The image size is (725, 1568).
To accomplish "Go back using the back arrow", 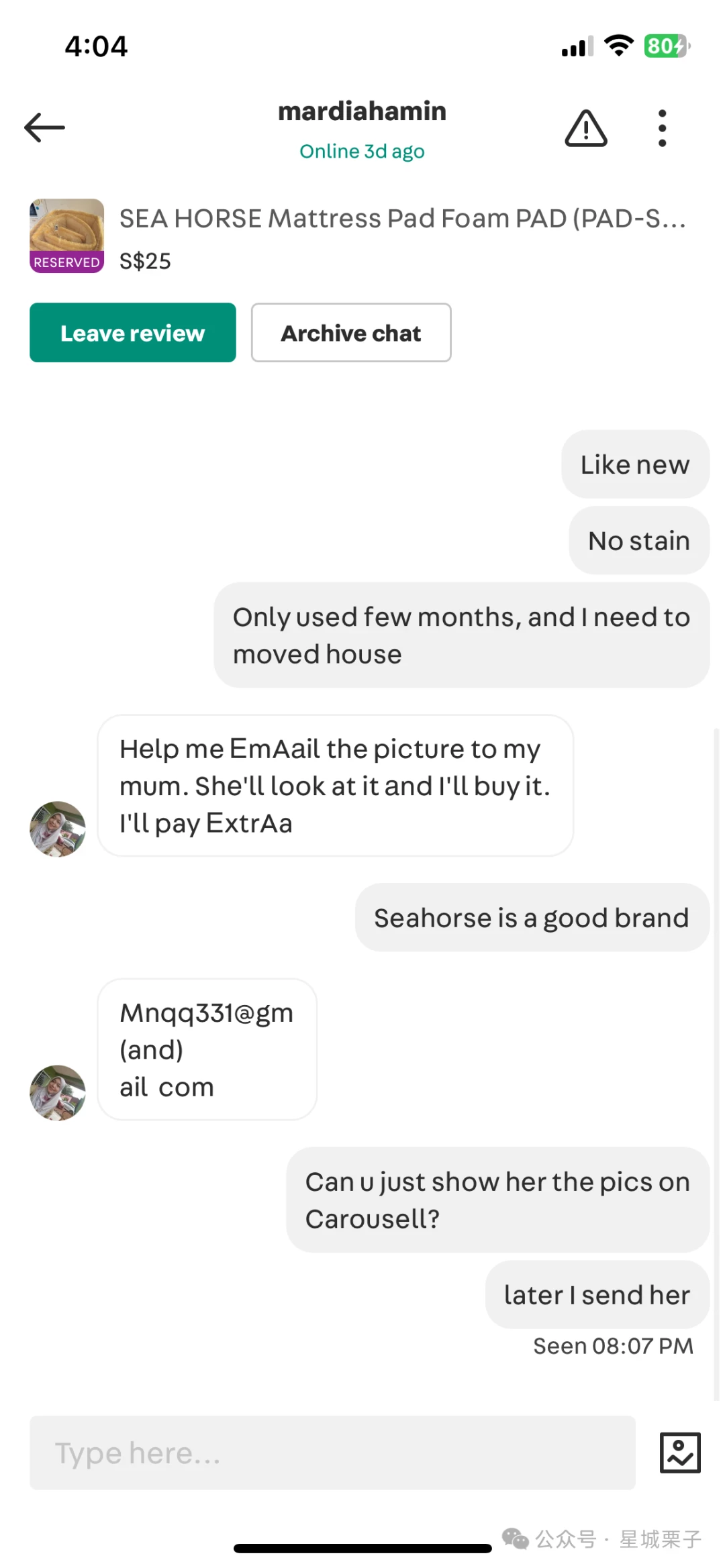I will tap(44, 127).
